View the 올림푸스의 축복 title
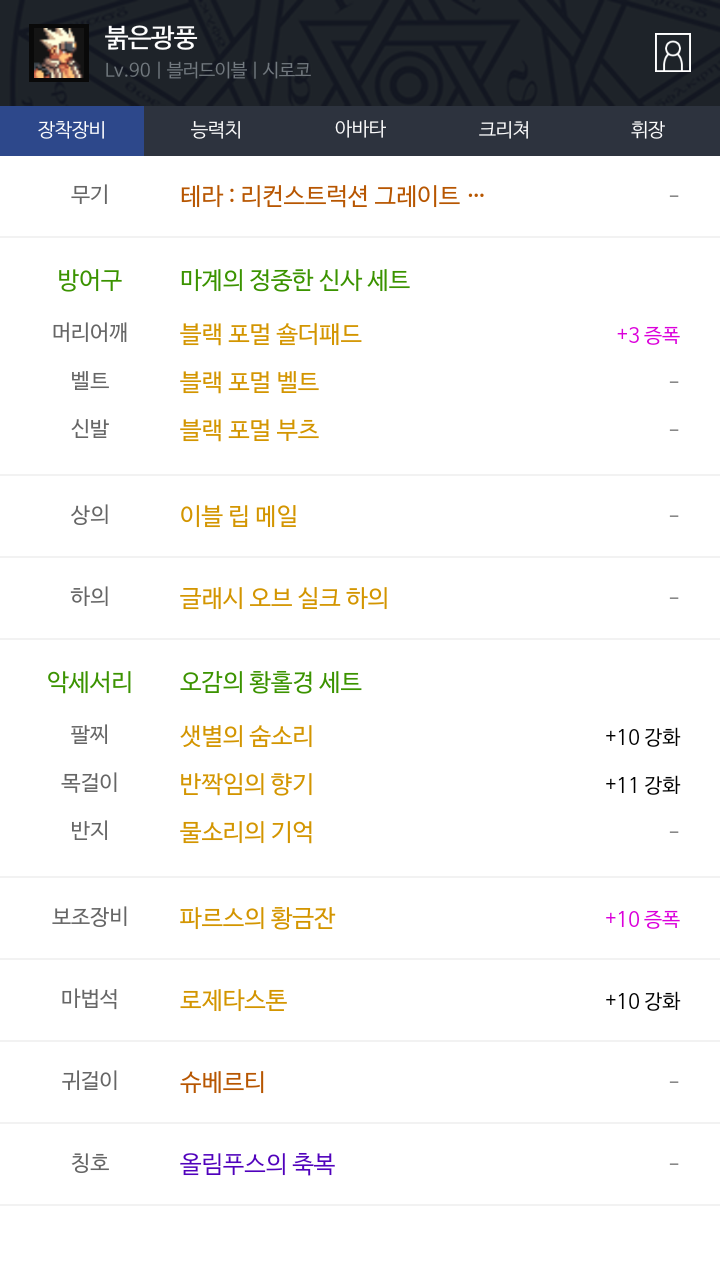Image resolution: width=720 pixels, height=1280 pixels. [x=257, y=1164]
